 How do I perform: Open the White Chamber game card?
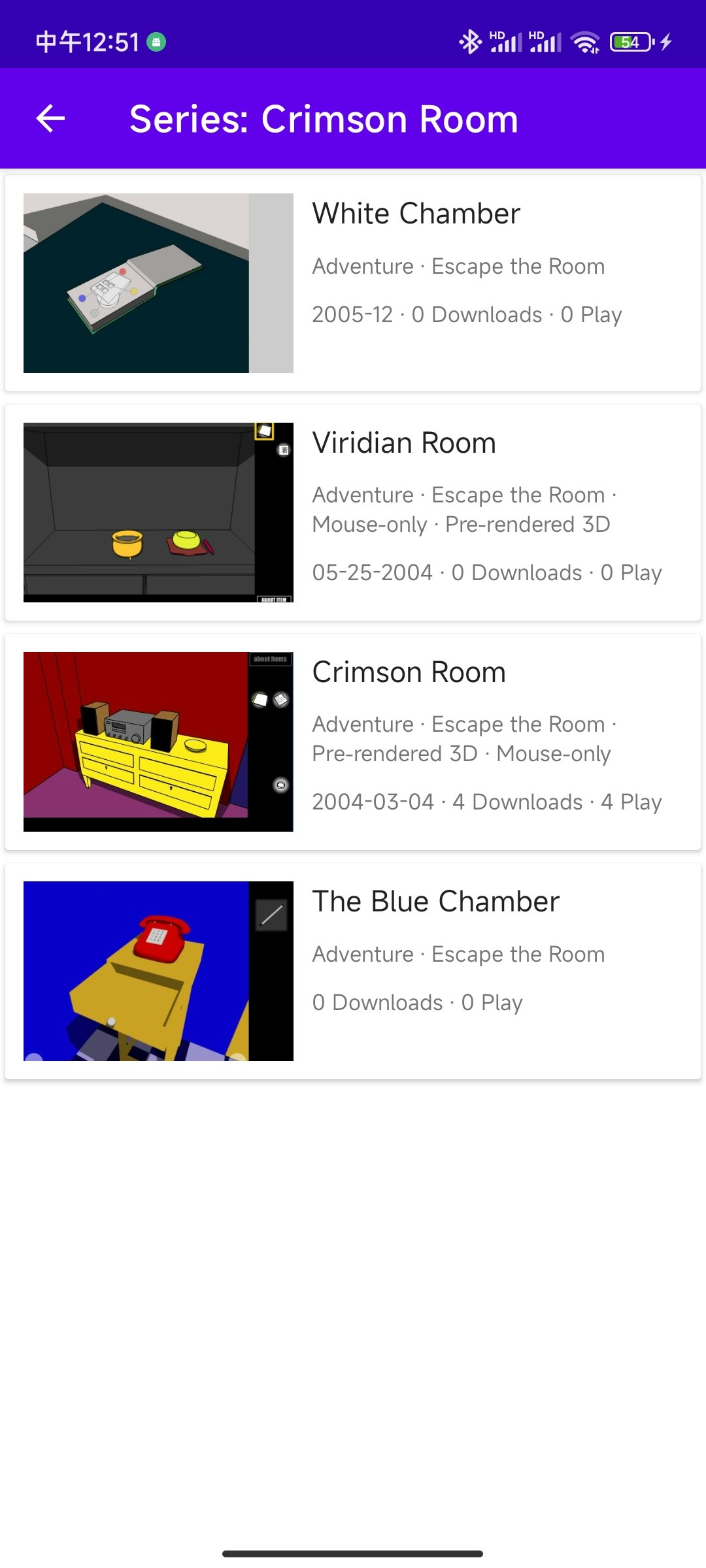[353, 284]
